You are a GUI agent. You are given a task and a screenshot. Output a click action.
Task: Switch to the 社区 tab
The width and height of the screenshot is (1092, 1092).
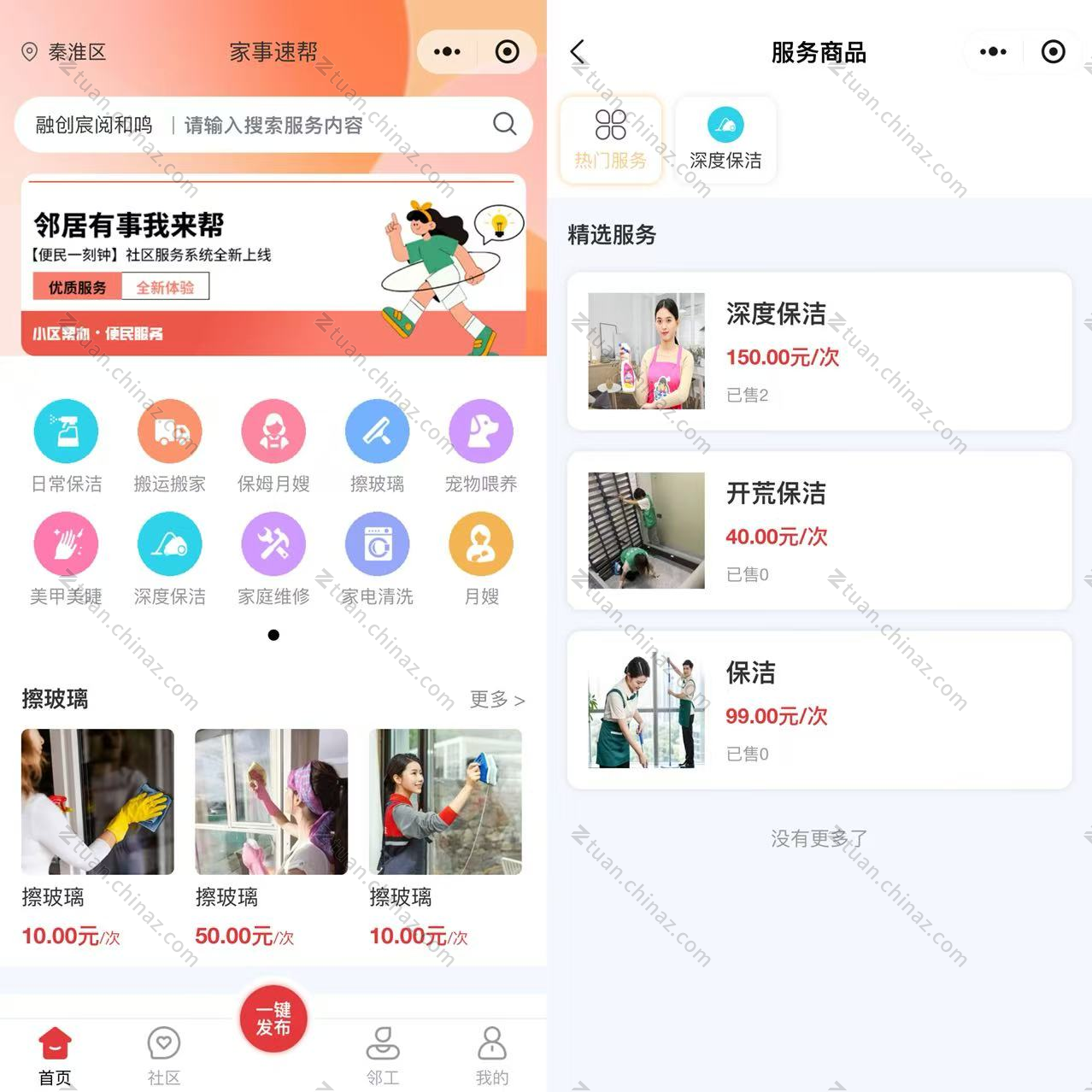pyautogui.click(x=164, y=1055)
